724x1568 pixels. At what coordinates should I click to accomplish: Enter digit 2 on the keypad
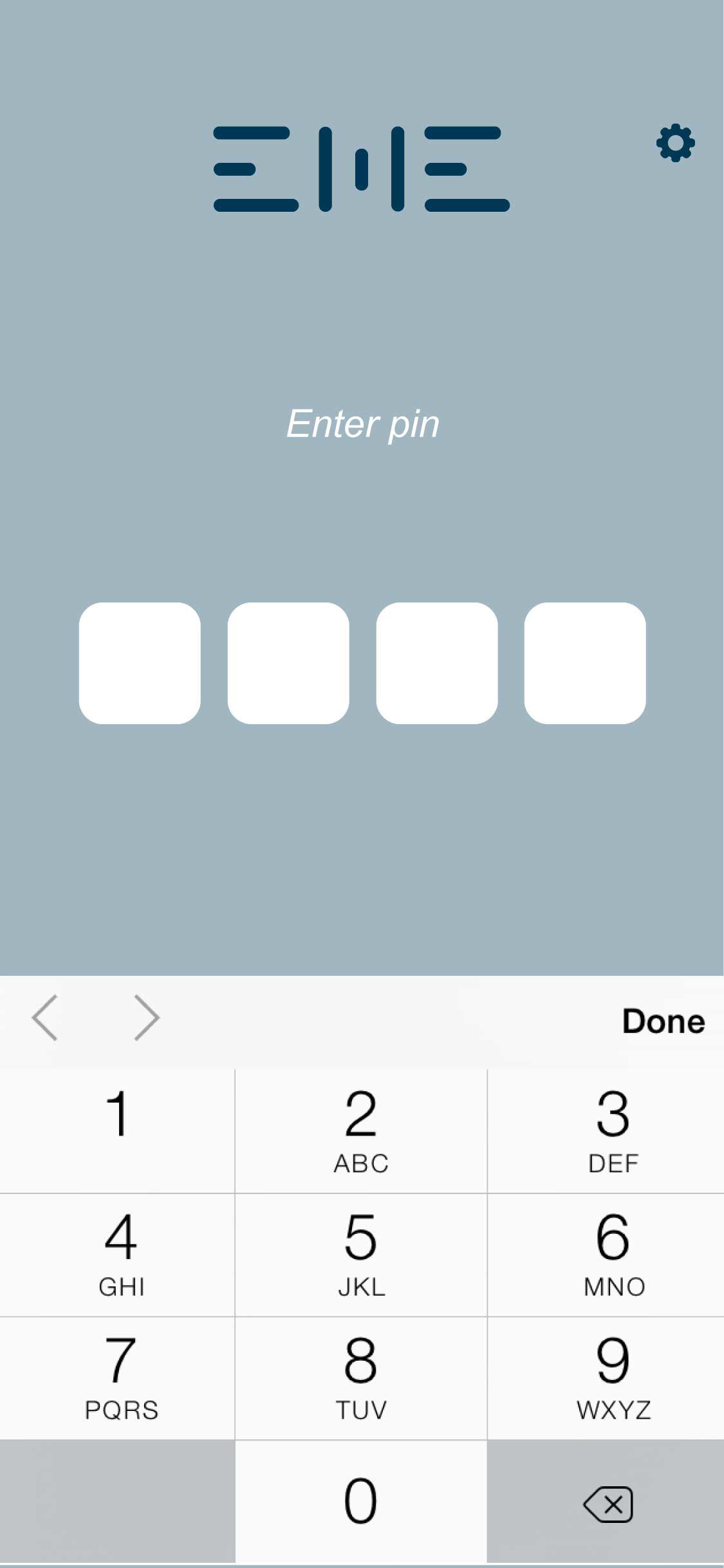pyautogui.click(x=361, y=1131)
